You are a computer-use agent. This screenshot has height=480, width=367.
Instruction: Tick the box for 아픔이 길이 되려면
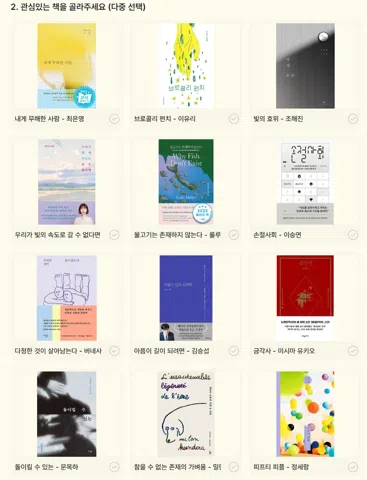pos(234,351)
